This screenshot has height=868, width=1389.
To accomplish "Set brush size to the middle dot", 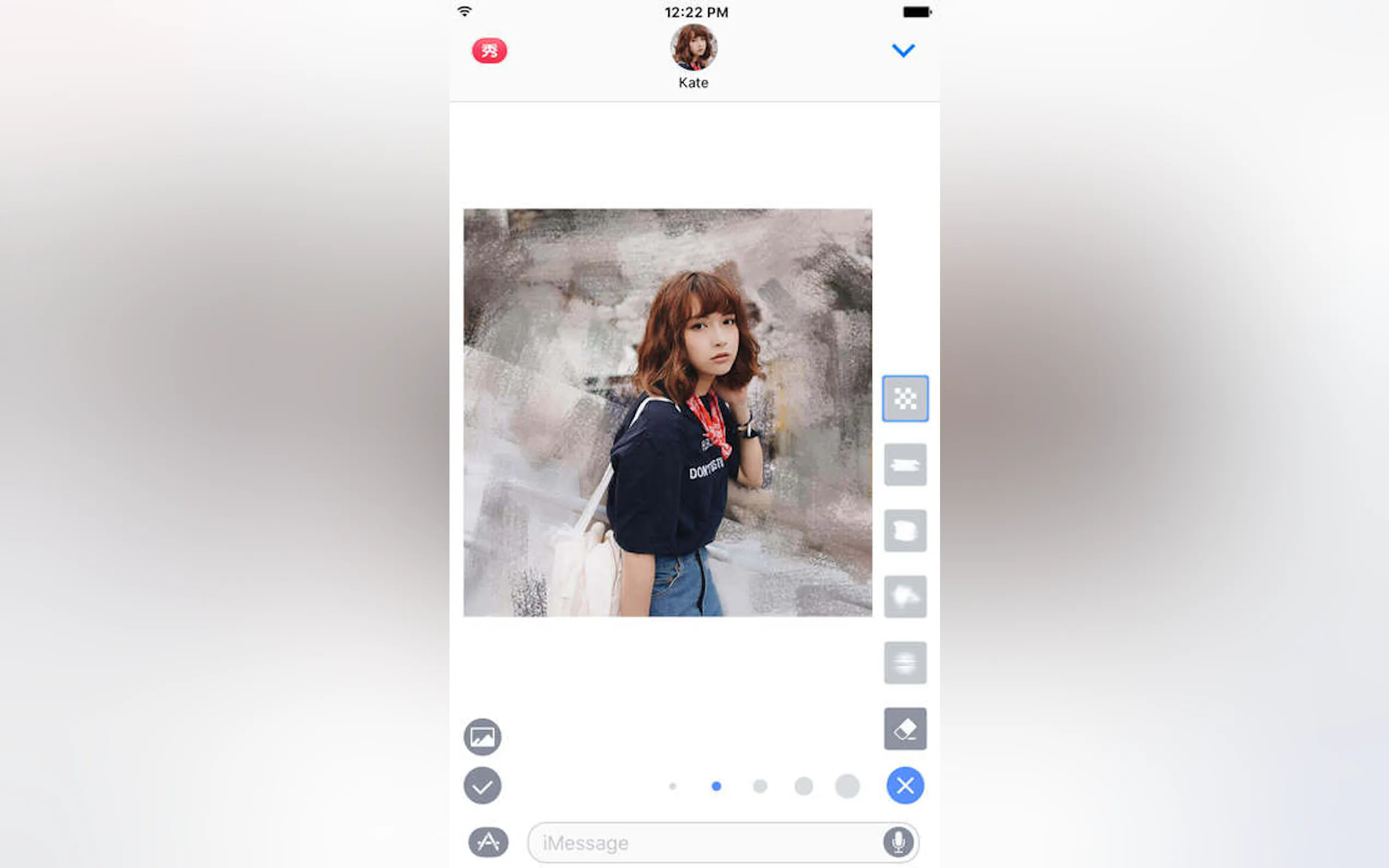I will pyautogui.click(x=760, y=786).
